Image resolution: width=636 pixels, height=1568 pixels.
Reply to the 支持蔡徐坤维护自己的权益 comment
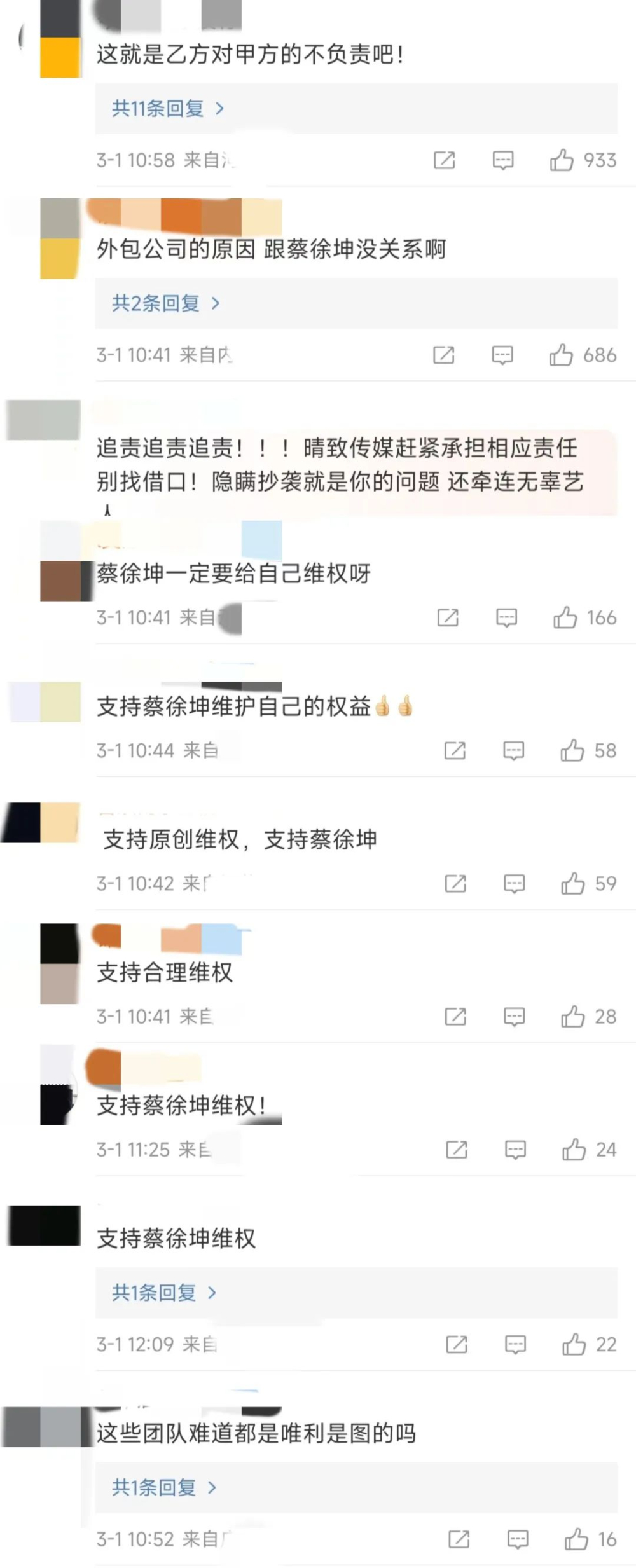pyautogui.click(x=513, y=750)
